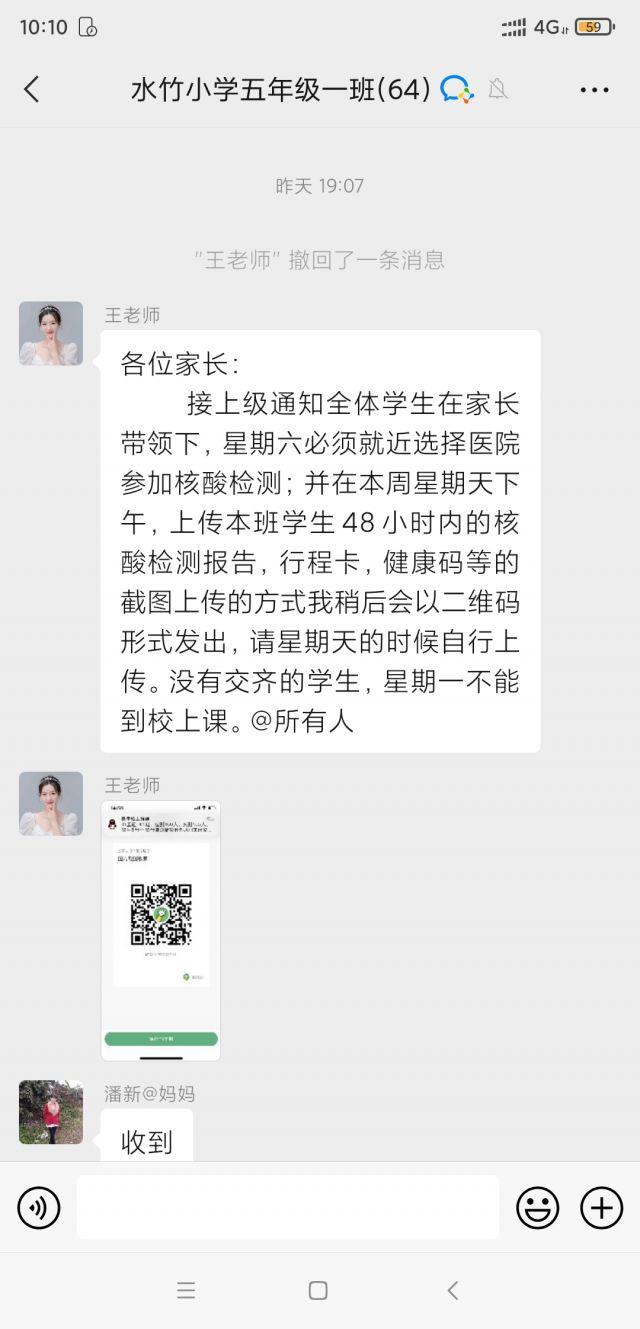Go back from the class group chat
The height and width of the screenshot is (1329, 640).
point(31,90)
